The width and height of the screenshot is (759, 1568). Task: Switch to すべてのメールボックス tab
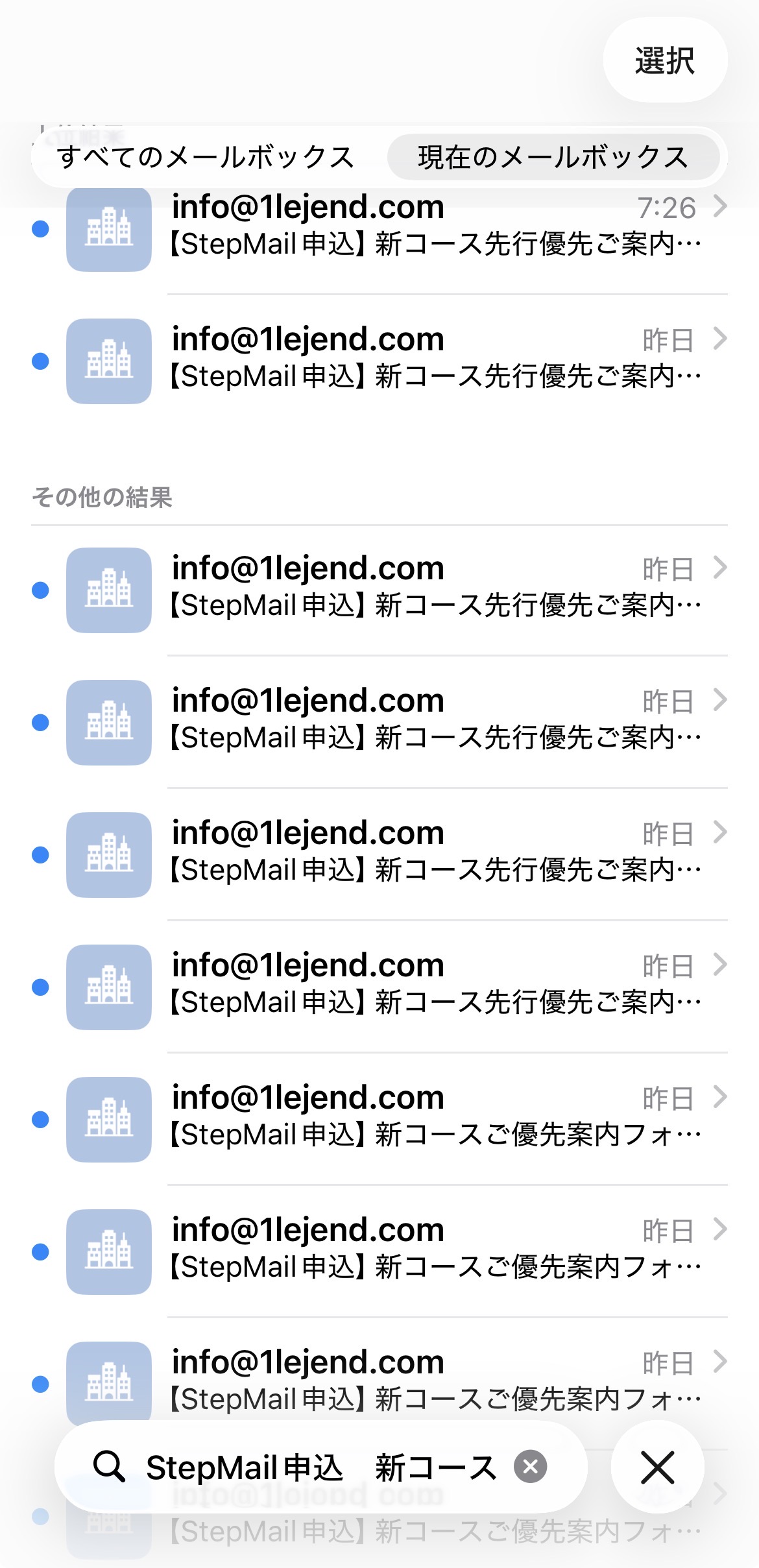click(206, 158)
